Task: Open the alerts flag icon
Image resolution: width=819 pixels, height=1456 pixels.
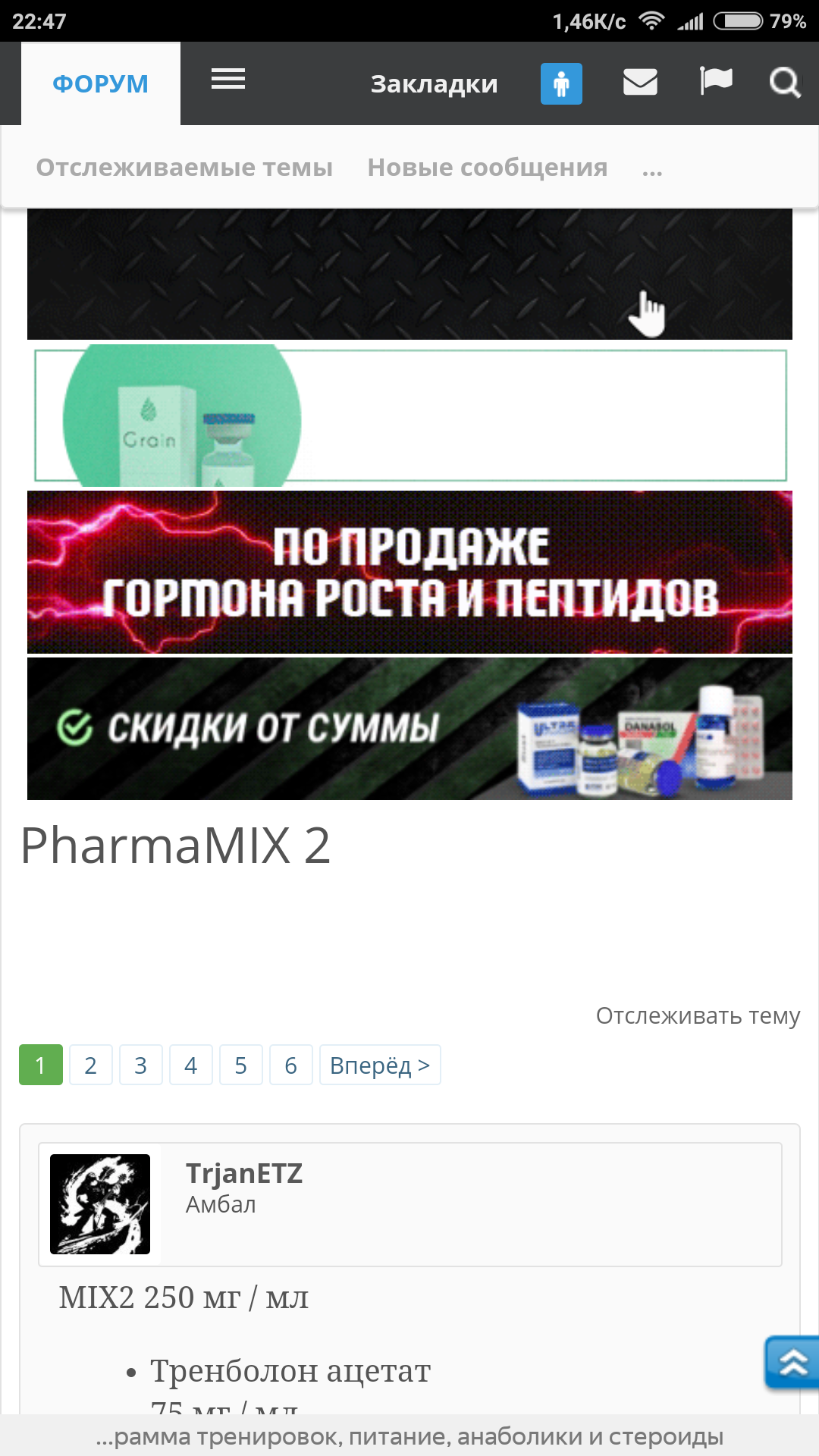Action: 716,80
